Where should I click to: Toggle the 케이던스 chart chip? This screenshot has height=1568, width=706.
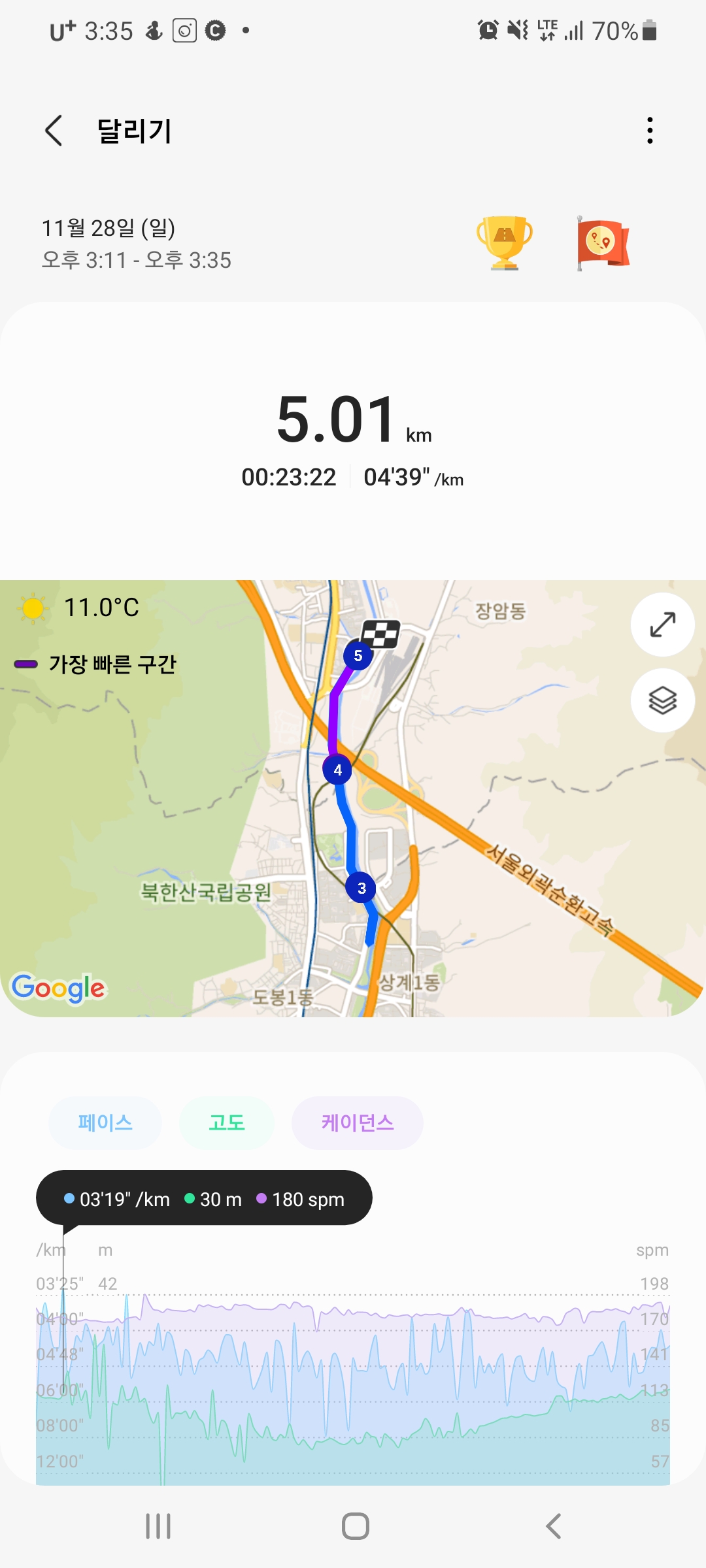[x=358, y=1123]
